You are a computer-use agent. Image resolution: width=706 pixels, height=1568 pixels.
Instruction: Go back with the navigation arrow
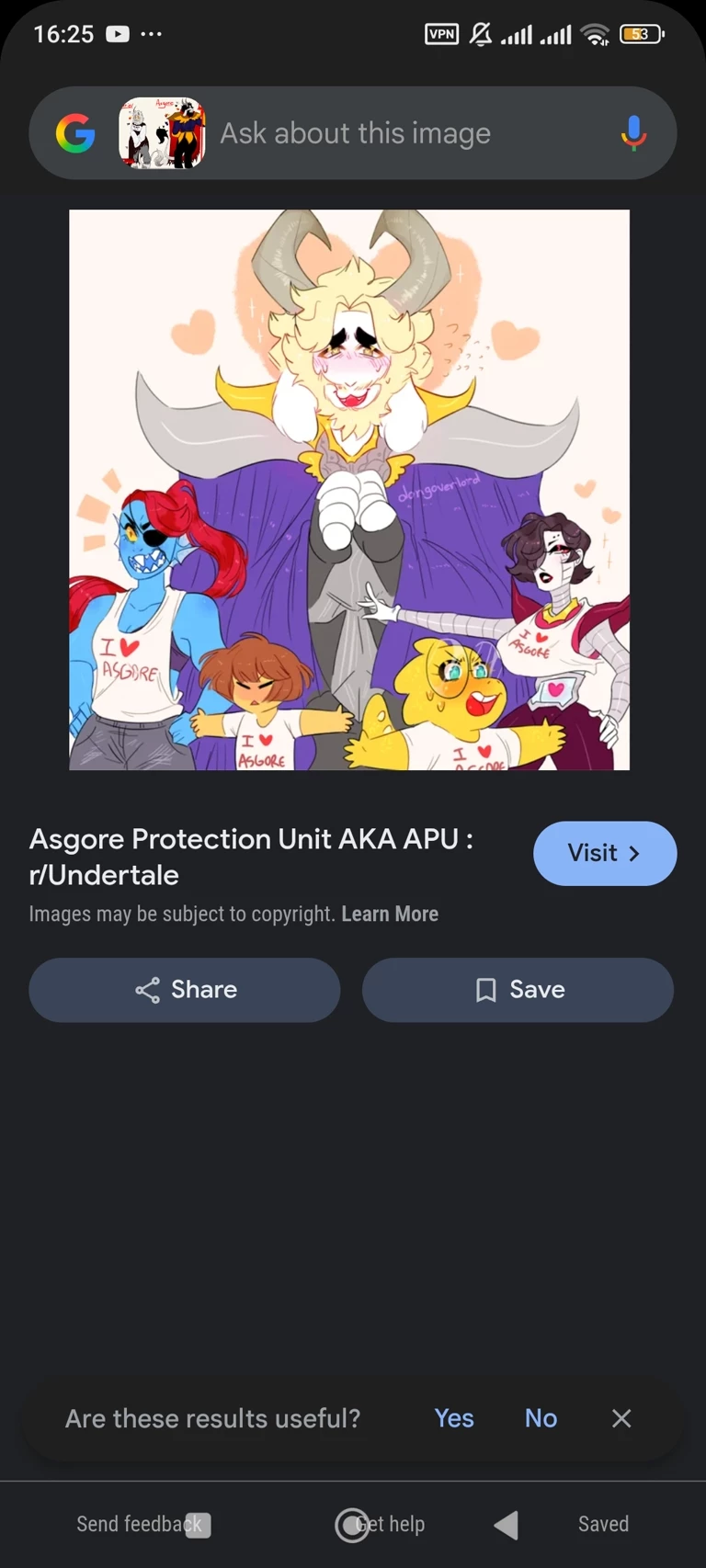coord(507,1525)
